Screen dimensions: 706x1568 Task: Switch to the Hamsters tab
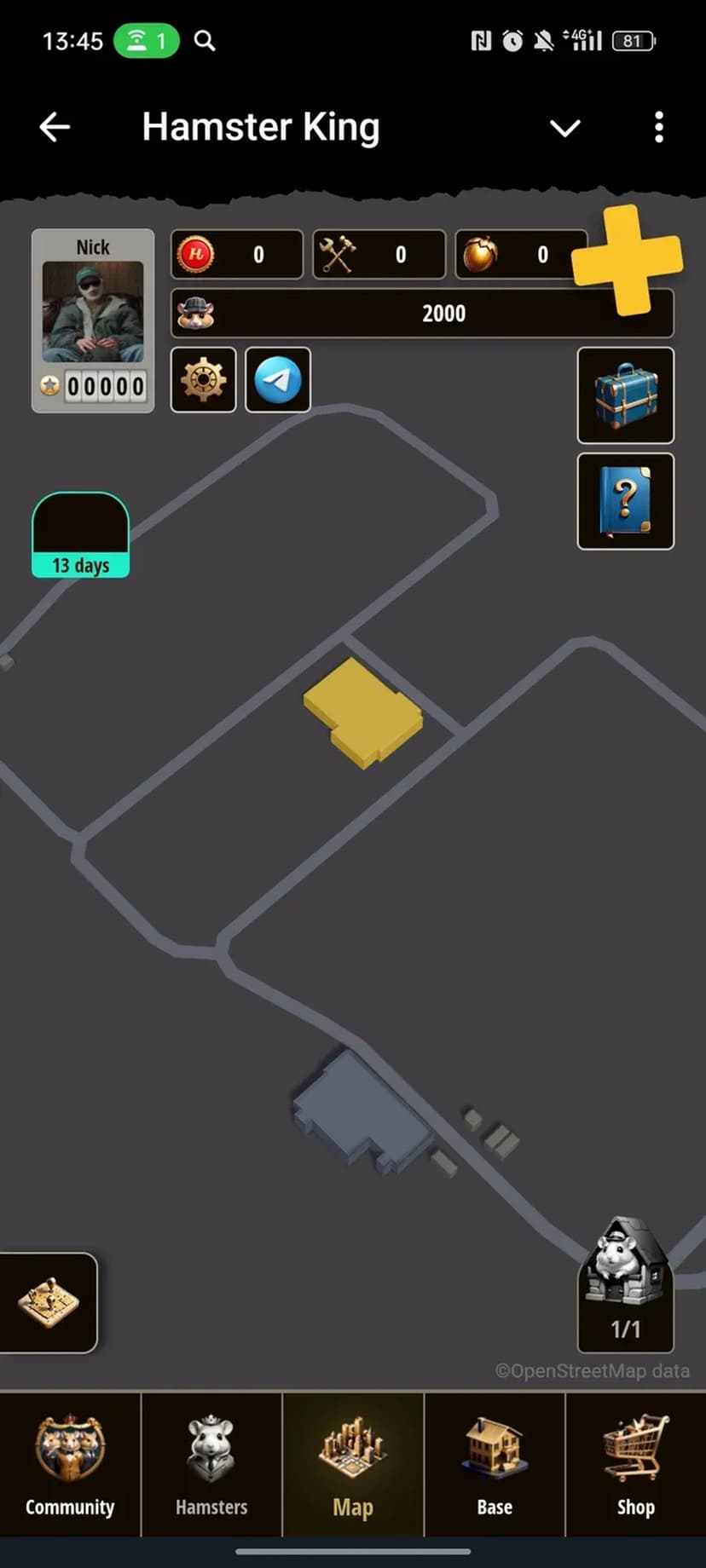pos(211,1464)
